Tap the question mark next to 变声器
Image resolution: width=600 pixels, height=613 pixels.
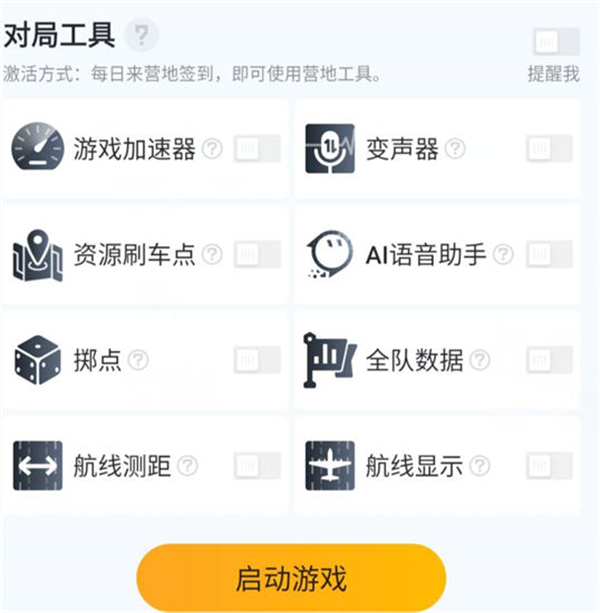tap(455, 149)
